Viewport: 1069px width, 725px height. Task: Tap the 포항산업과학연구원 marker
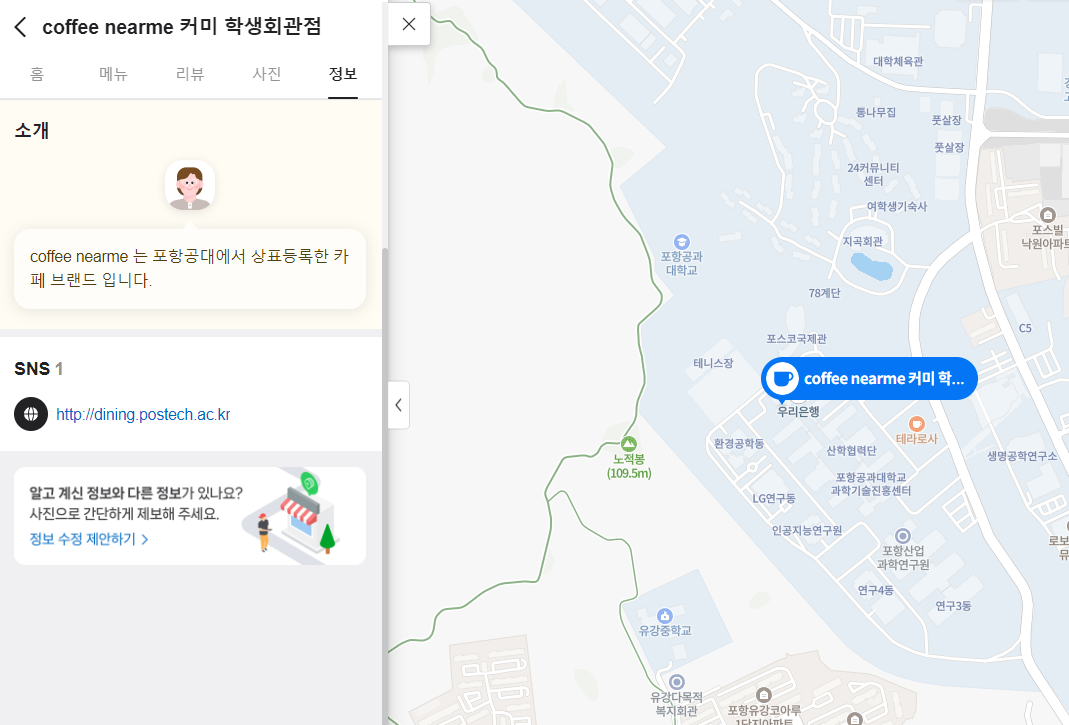click(903, 536)
